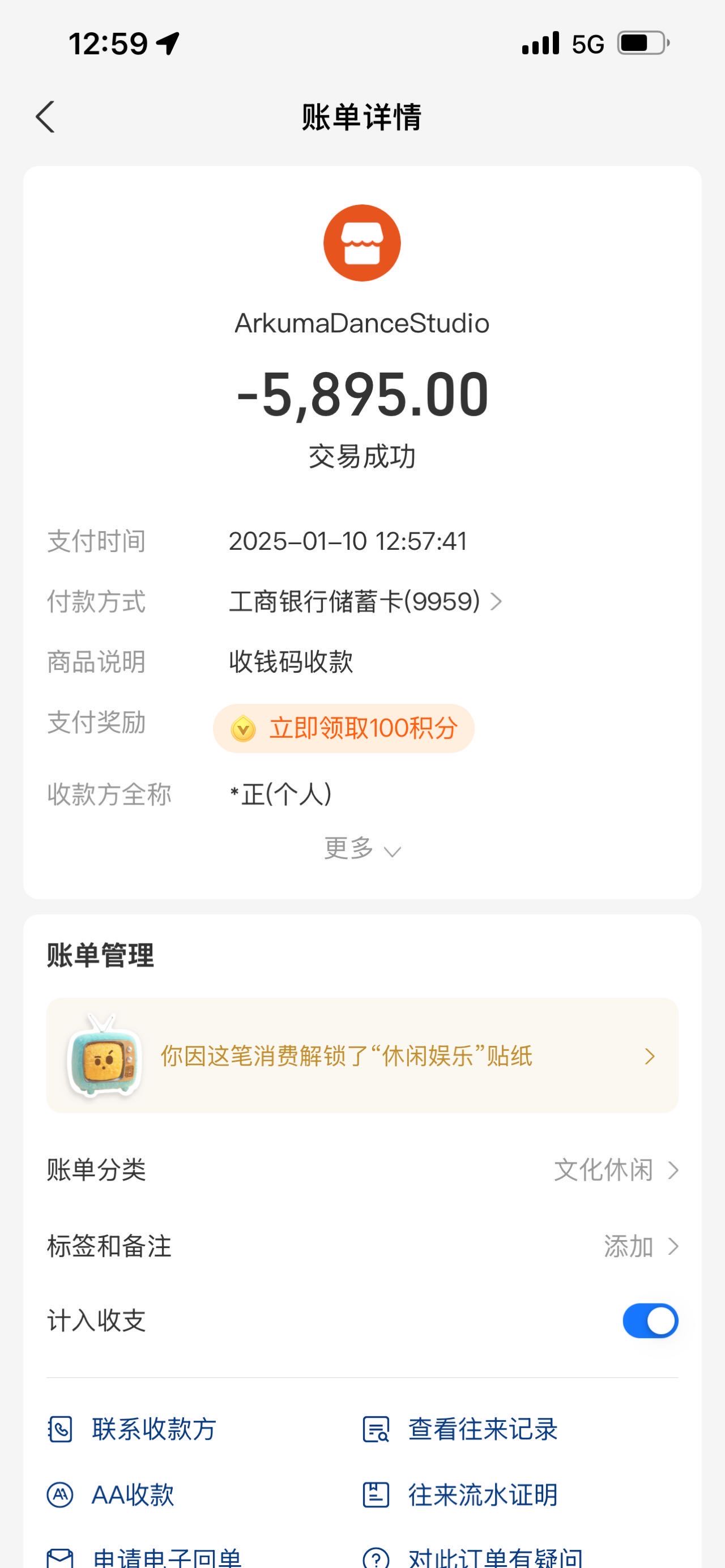Tap 联系收款方
This screenshot has width=725, height=1568.
tap(132, 1429)
